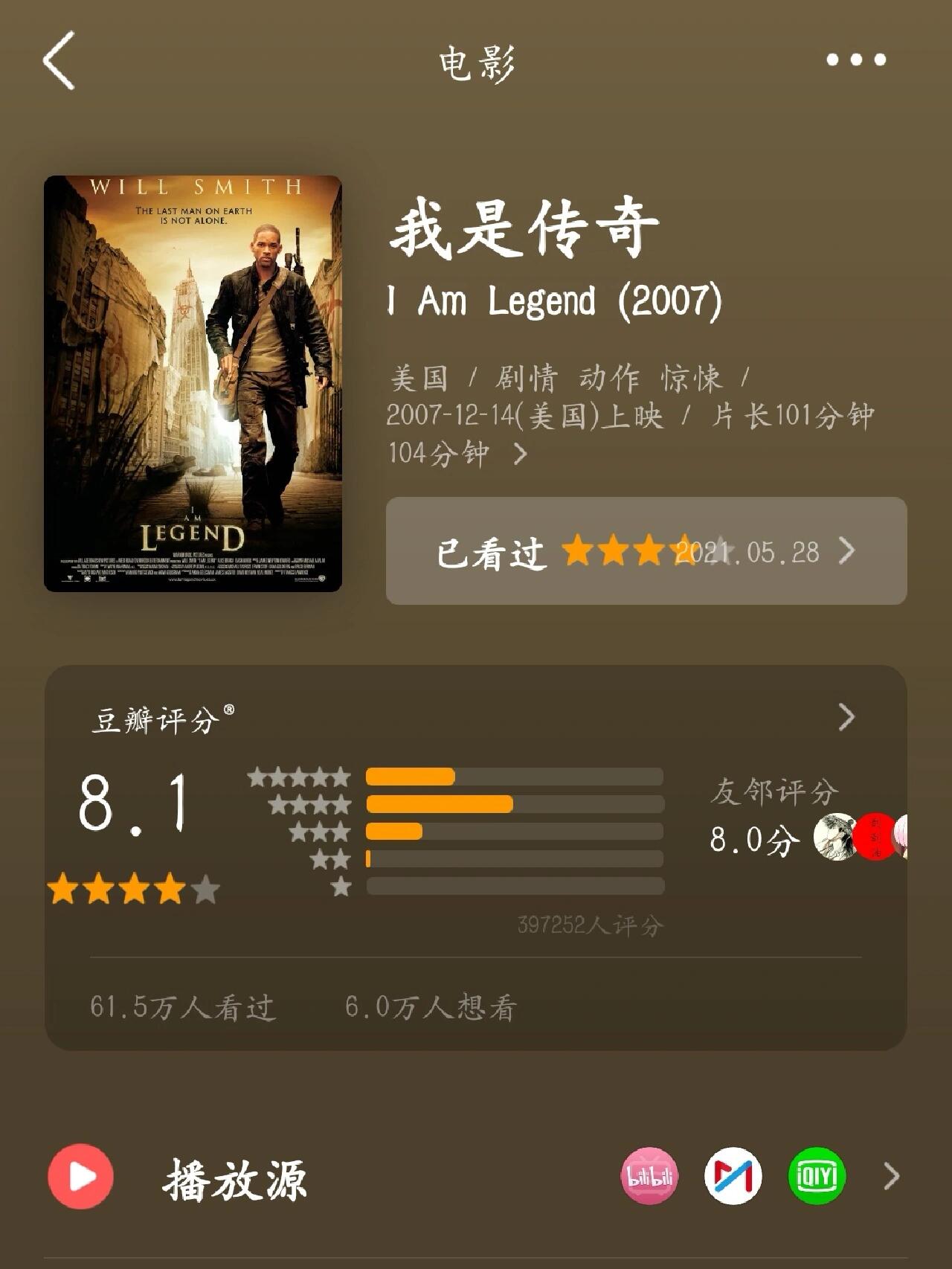This screenshot has width=952, height=1269.
Task: Go back from the movie page
Action: pos(59,60)
